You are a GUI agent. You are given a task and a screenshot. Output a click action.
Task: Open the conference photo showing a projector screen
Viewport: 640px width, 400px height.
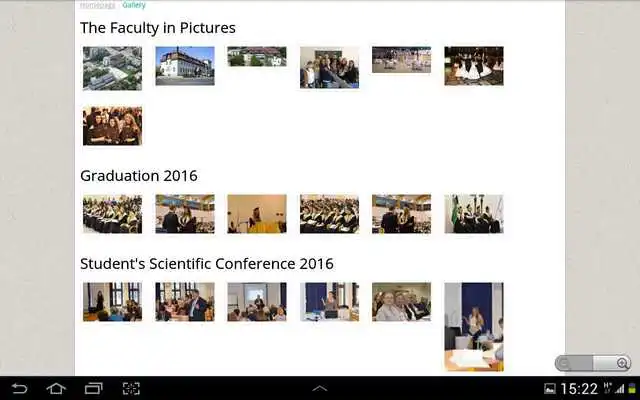256,301
